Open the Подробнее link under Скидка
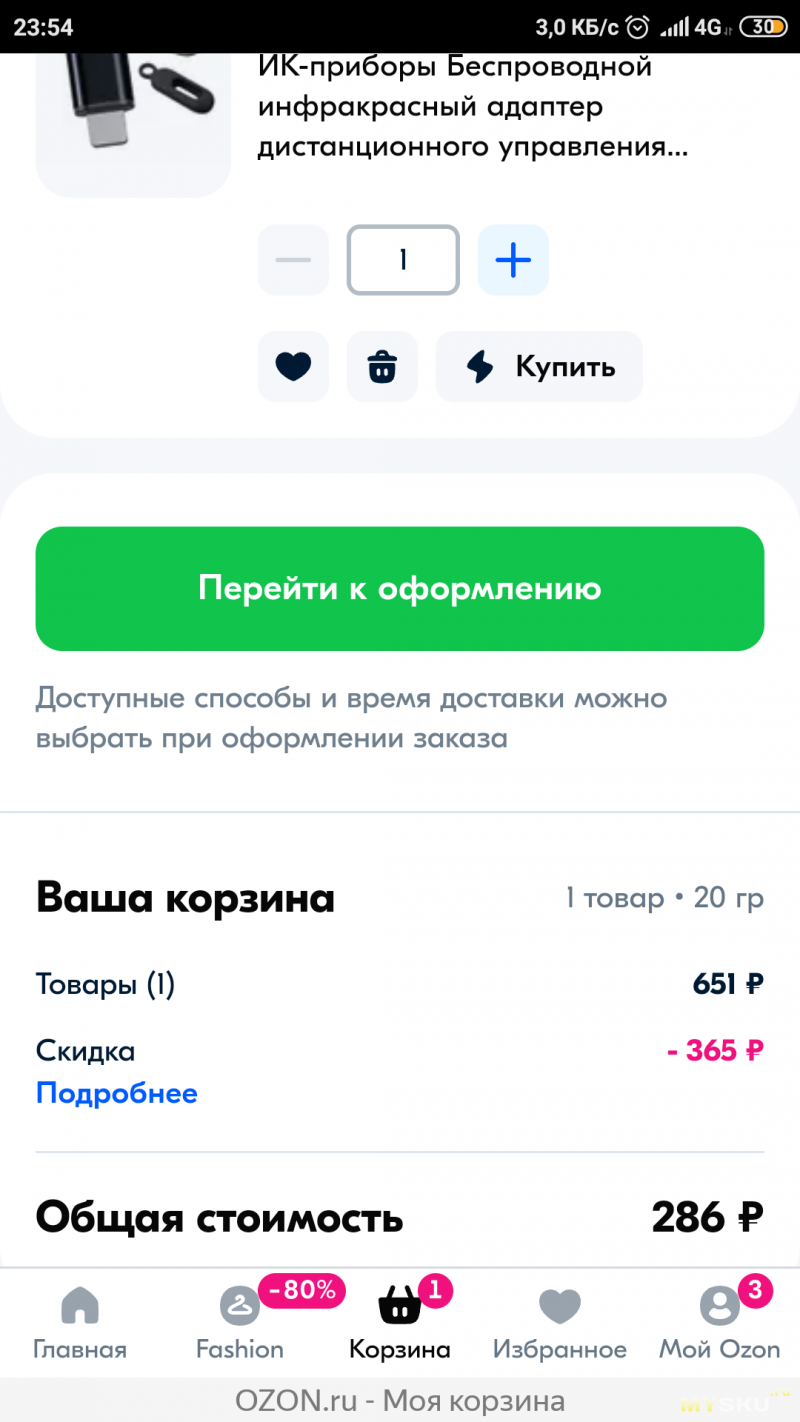The image size is (800, 1422). point(116,1093)
